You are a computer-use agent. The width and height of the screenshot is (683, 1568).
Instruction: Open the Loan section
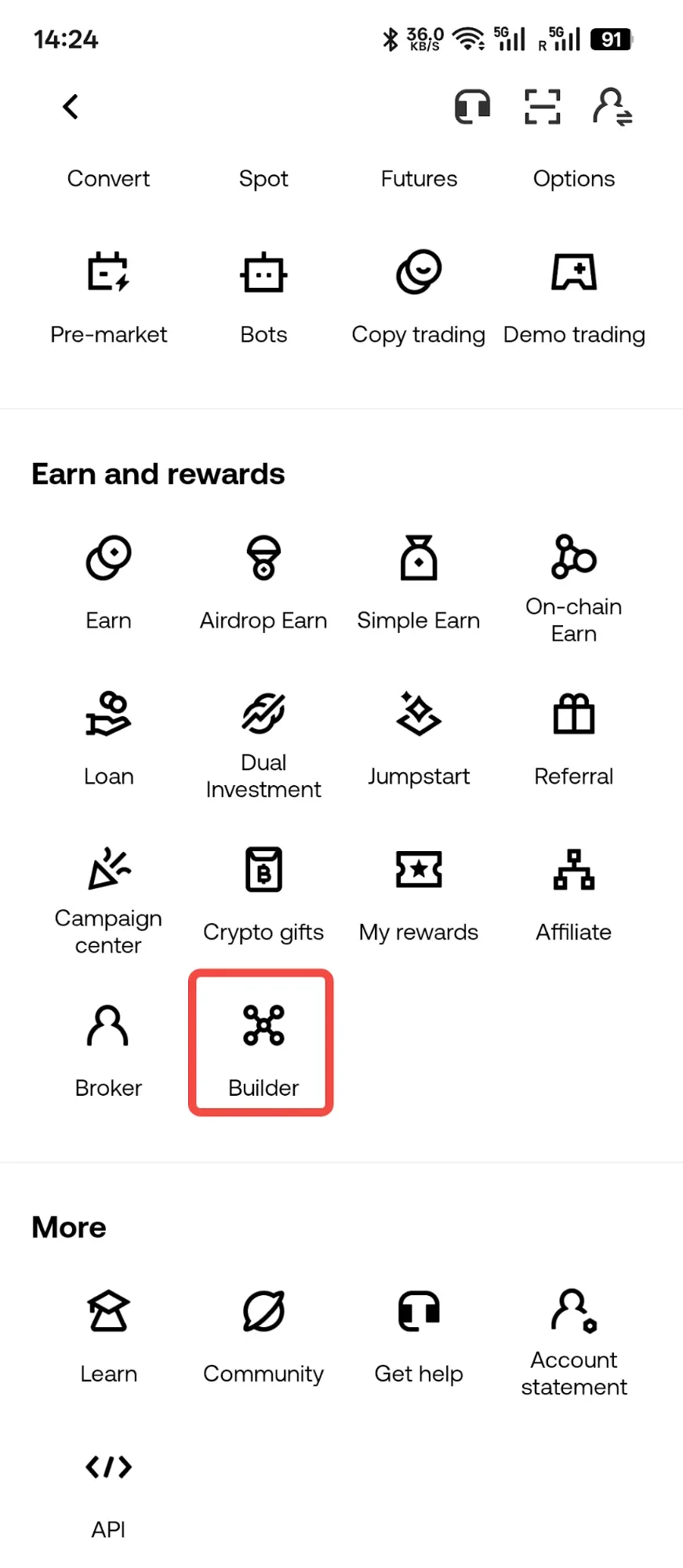tap(108, 738)
